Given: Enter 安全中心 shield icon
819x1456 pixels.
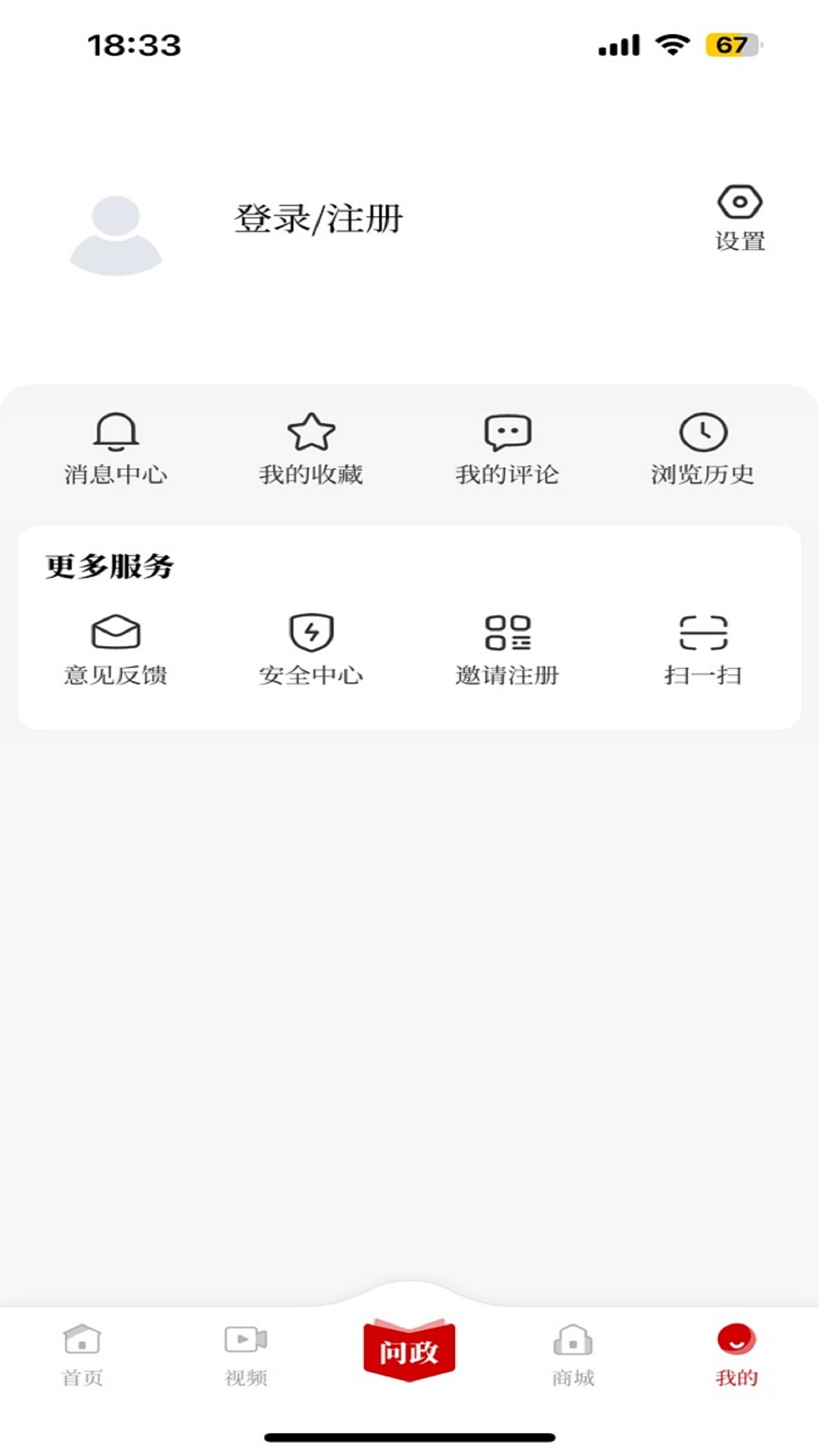Looking at the screenshot, I should [x=312, y=633].
